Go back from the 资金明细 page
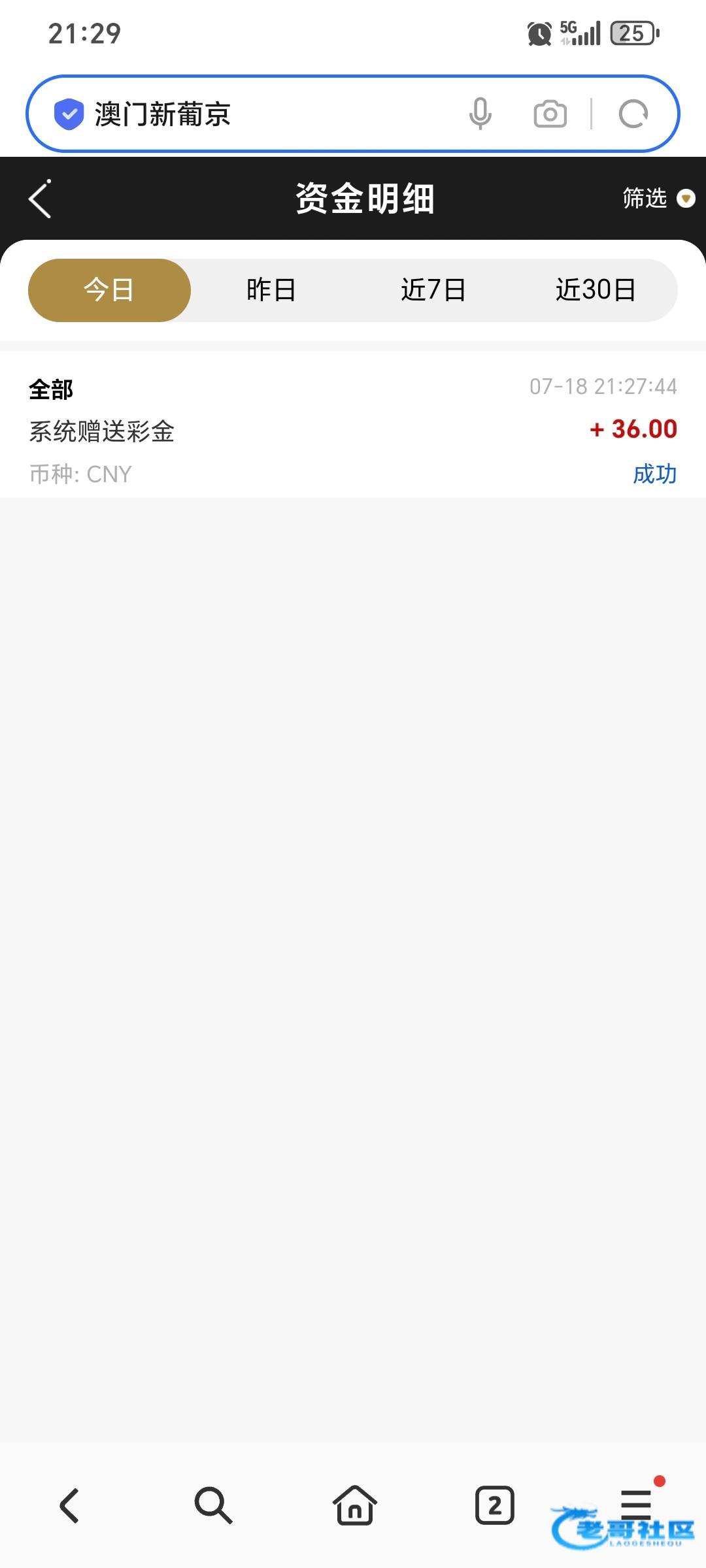 [x=40, y=199]
